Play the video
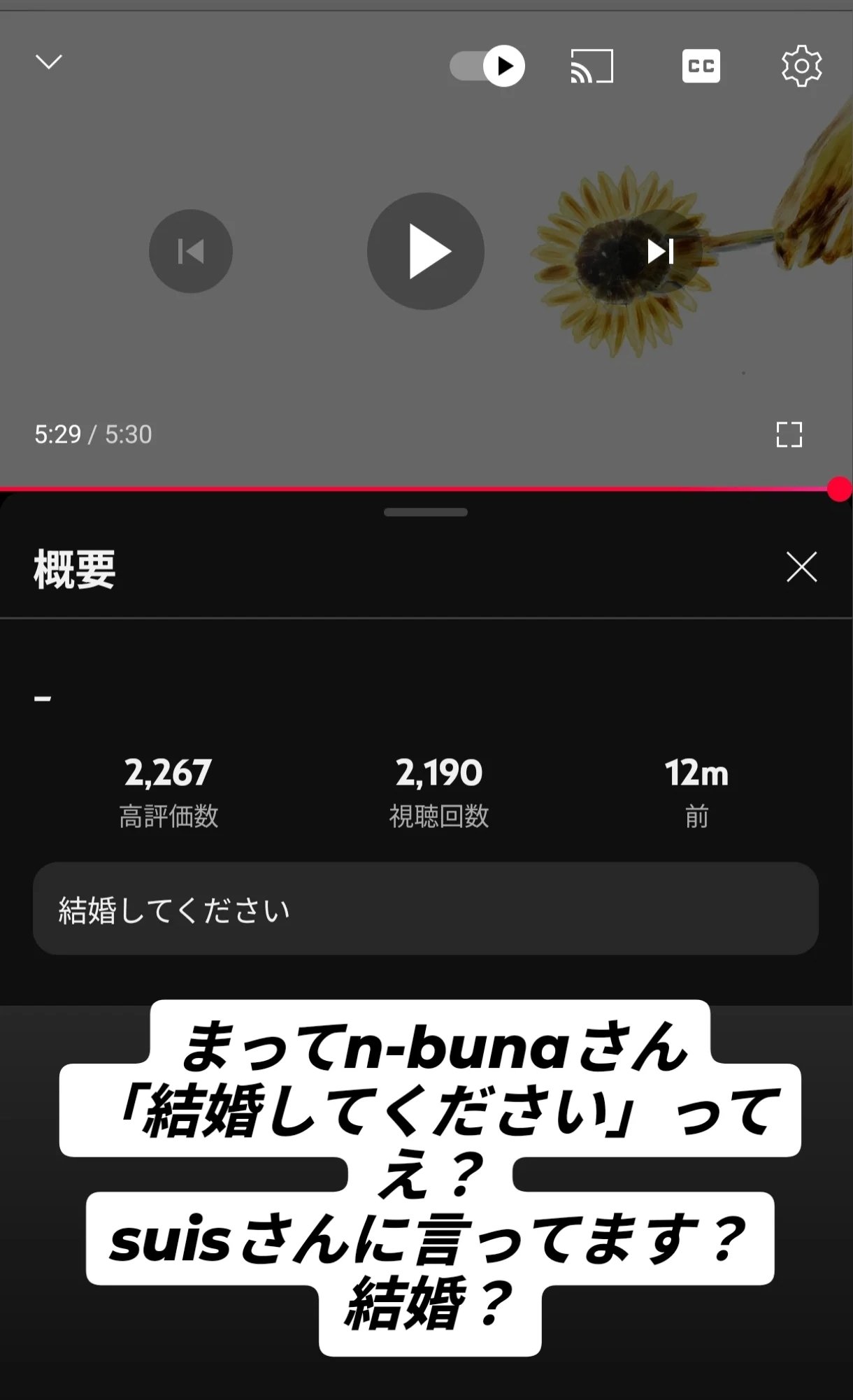The height and width of the screenshot is (1400, 853). (x=426, y=251)
